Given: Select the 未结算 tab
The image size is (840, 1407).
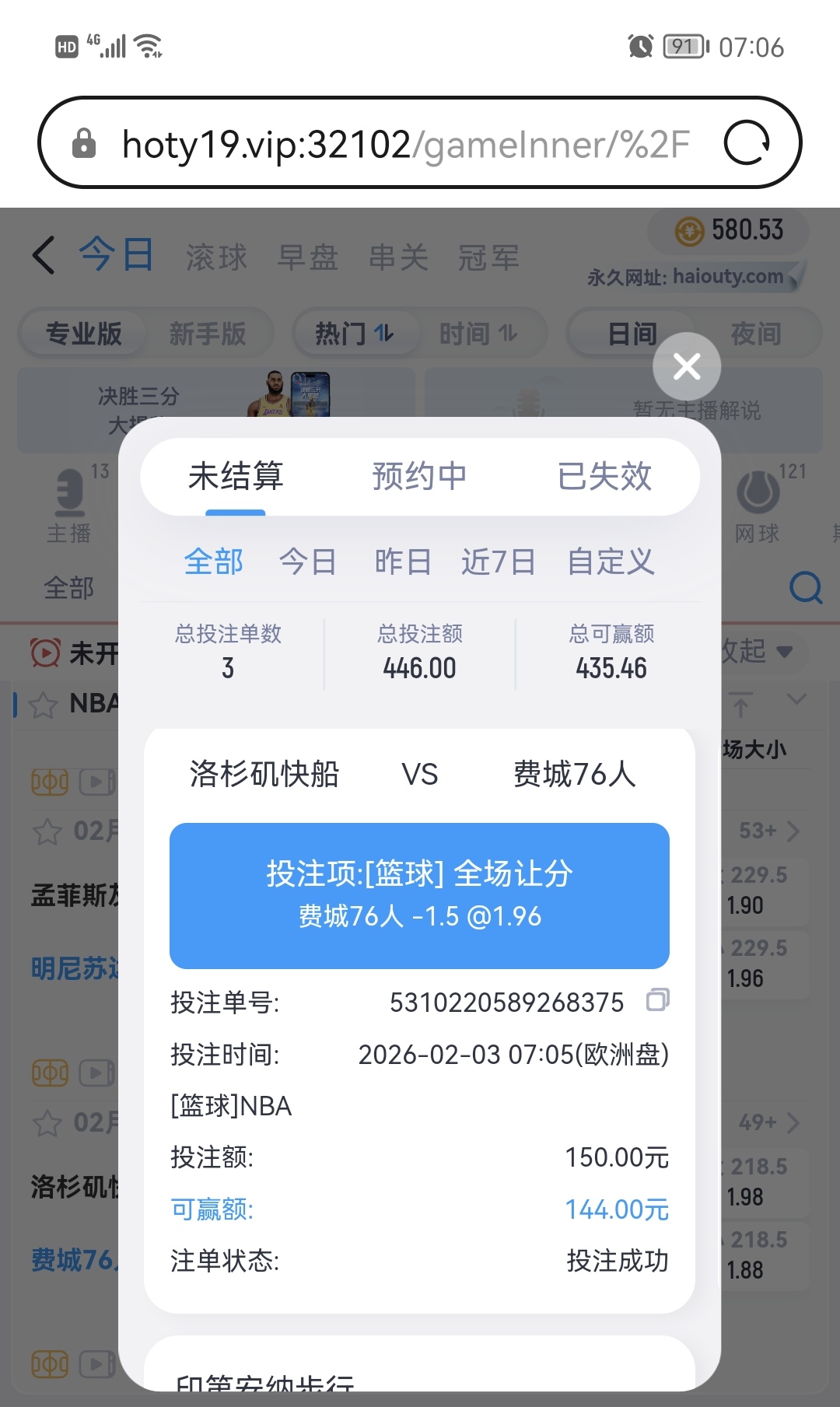Looking at the screenshot, I should pos(236,476).
